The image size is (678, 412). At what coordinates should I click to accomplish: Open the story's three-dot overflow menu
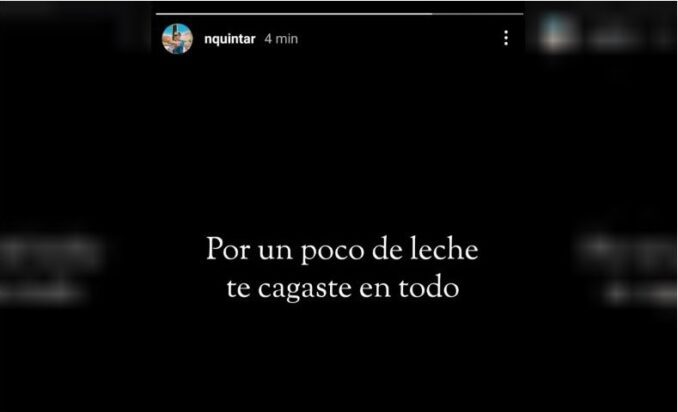tap(506, 38)
